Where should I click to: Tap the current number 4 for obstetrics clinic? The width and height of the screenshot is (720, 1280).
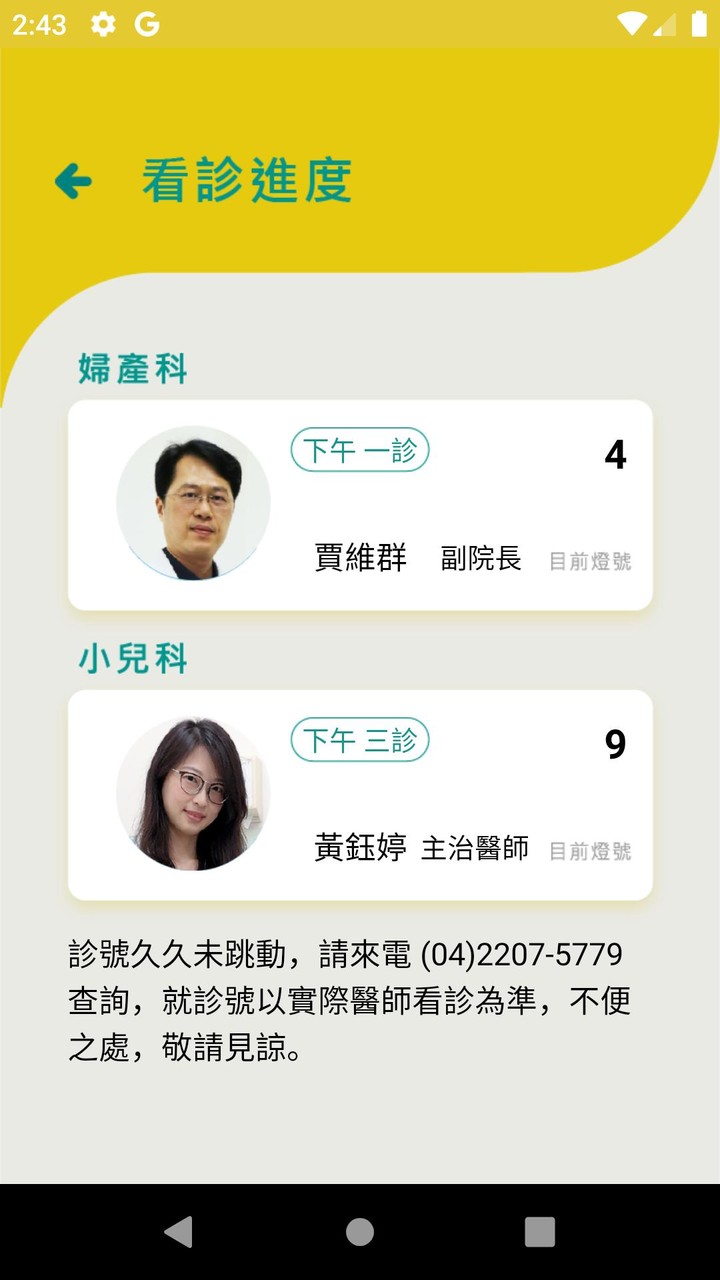(618, 455)
